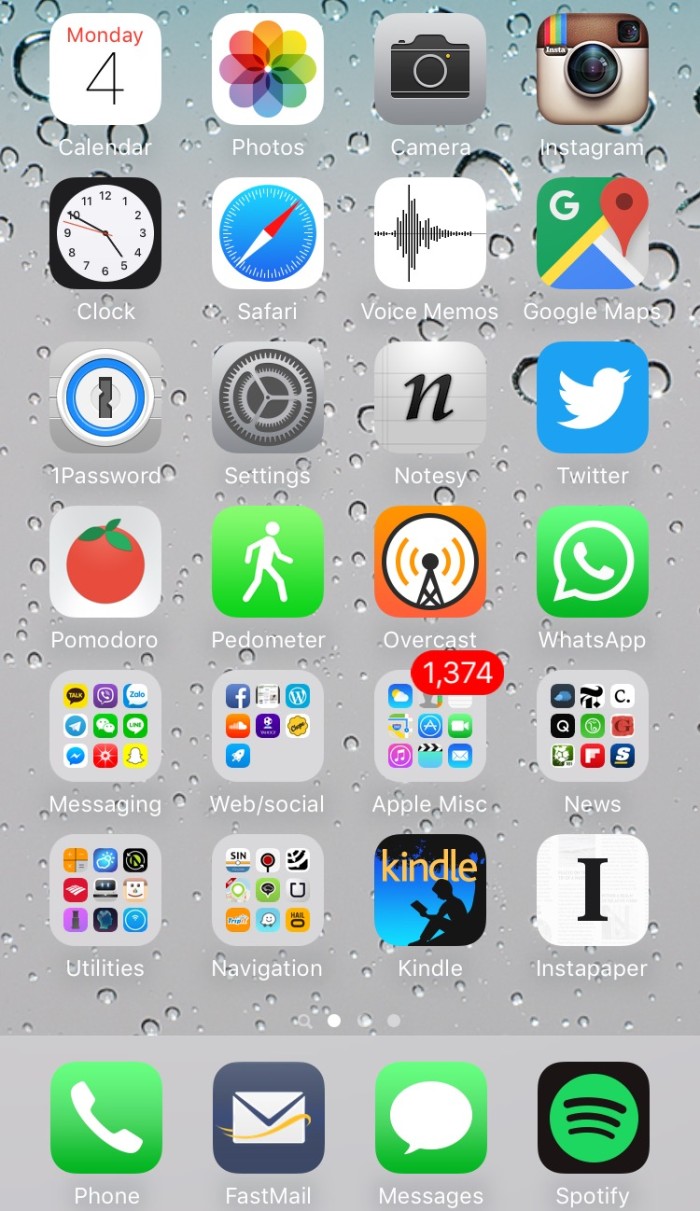Launch the Safari browser

(267, 233)
